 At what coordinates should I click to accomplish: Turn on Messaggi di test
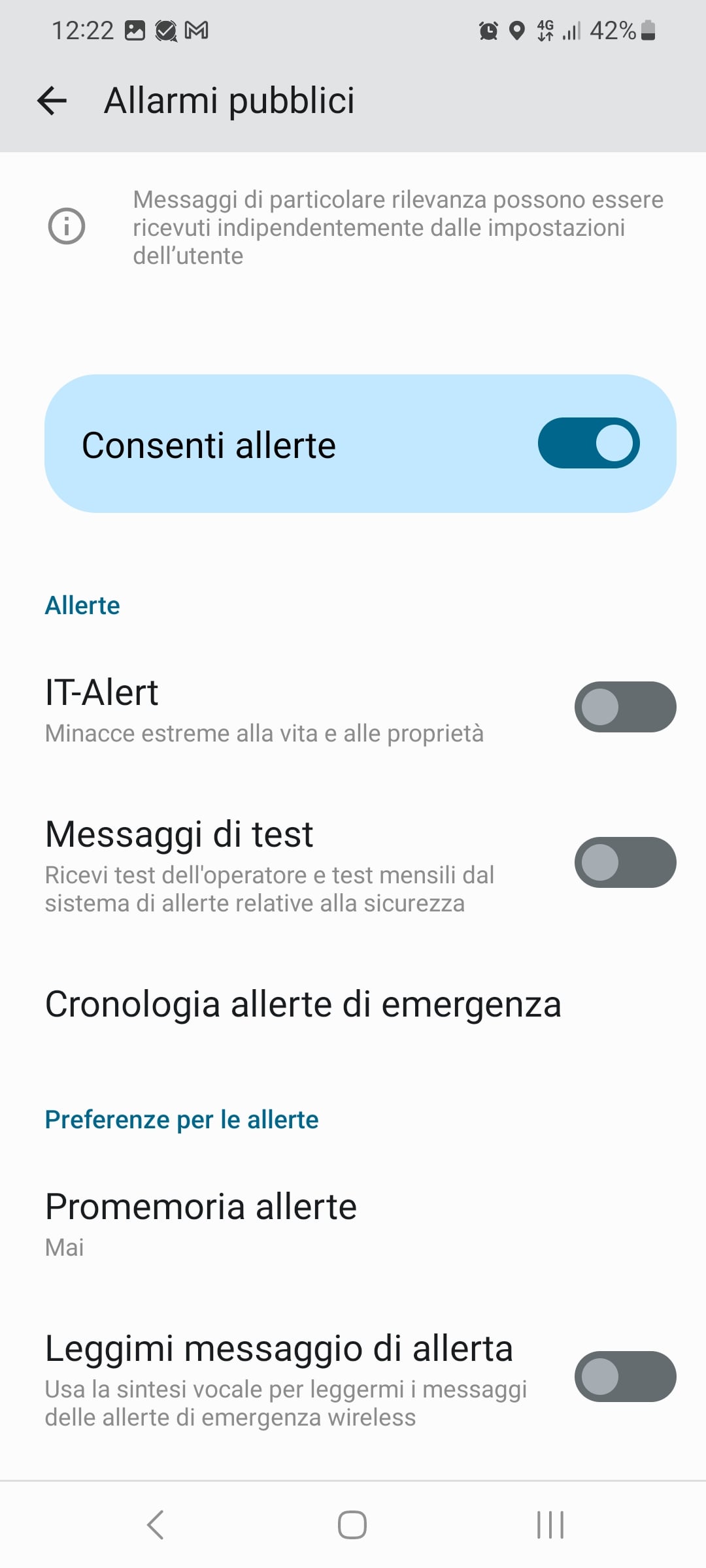click(624, 862)
